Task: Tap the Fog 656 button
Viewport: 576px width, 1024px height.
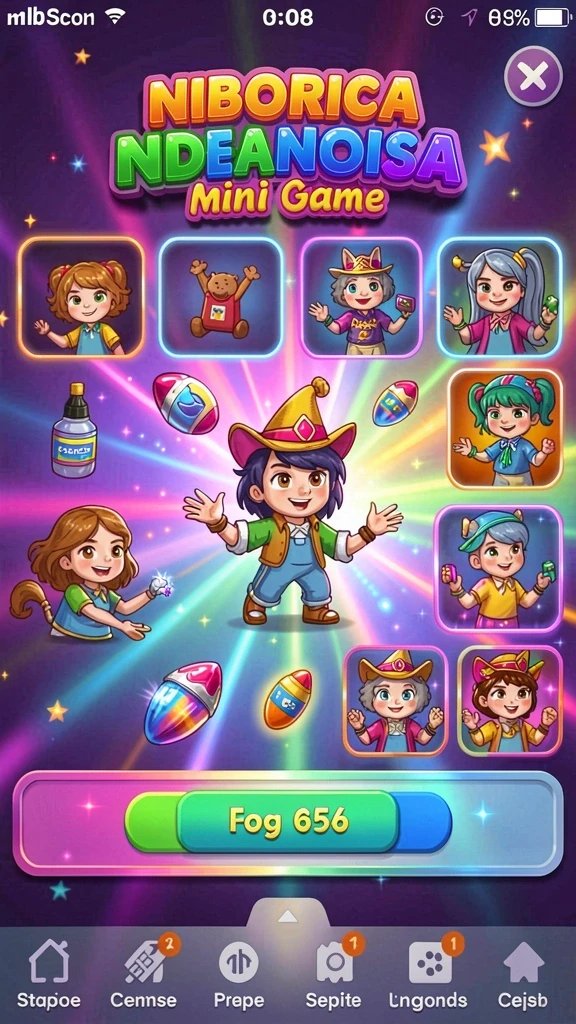Action: point(288,822)
